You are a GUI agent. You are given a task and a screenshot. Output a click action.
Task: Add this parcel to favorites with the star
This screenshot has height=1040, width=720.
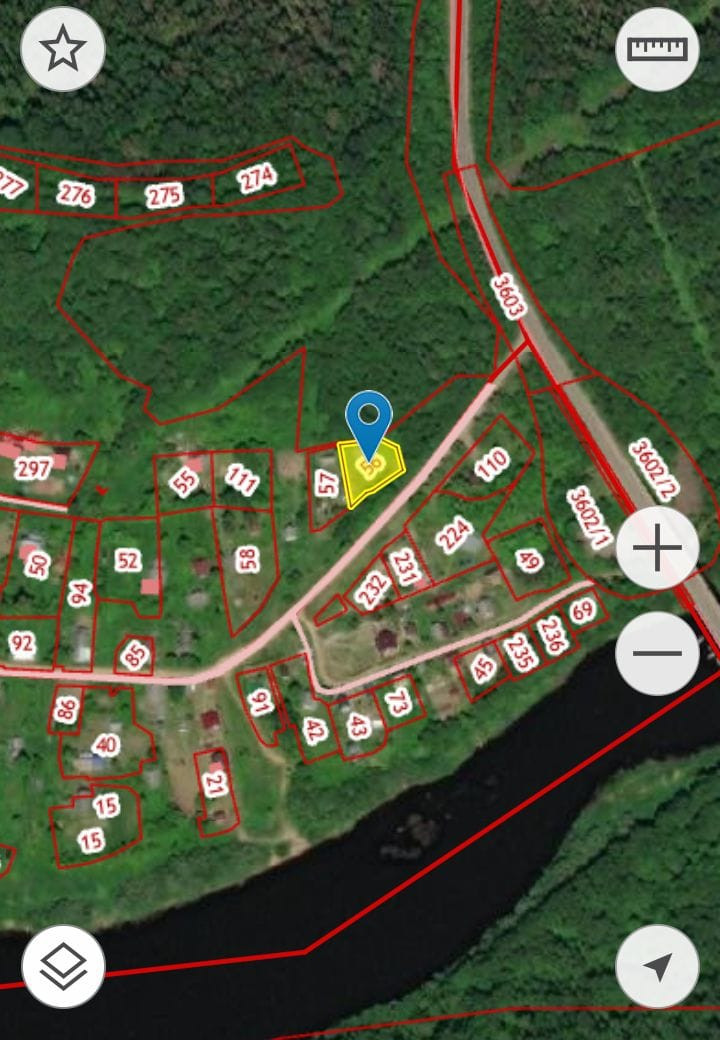pos(63,49)
